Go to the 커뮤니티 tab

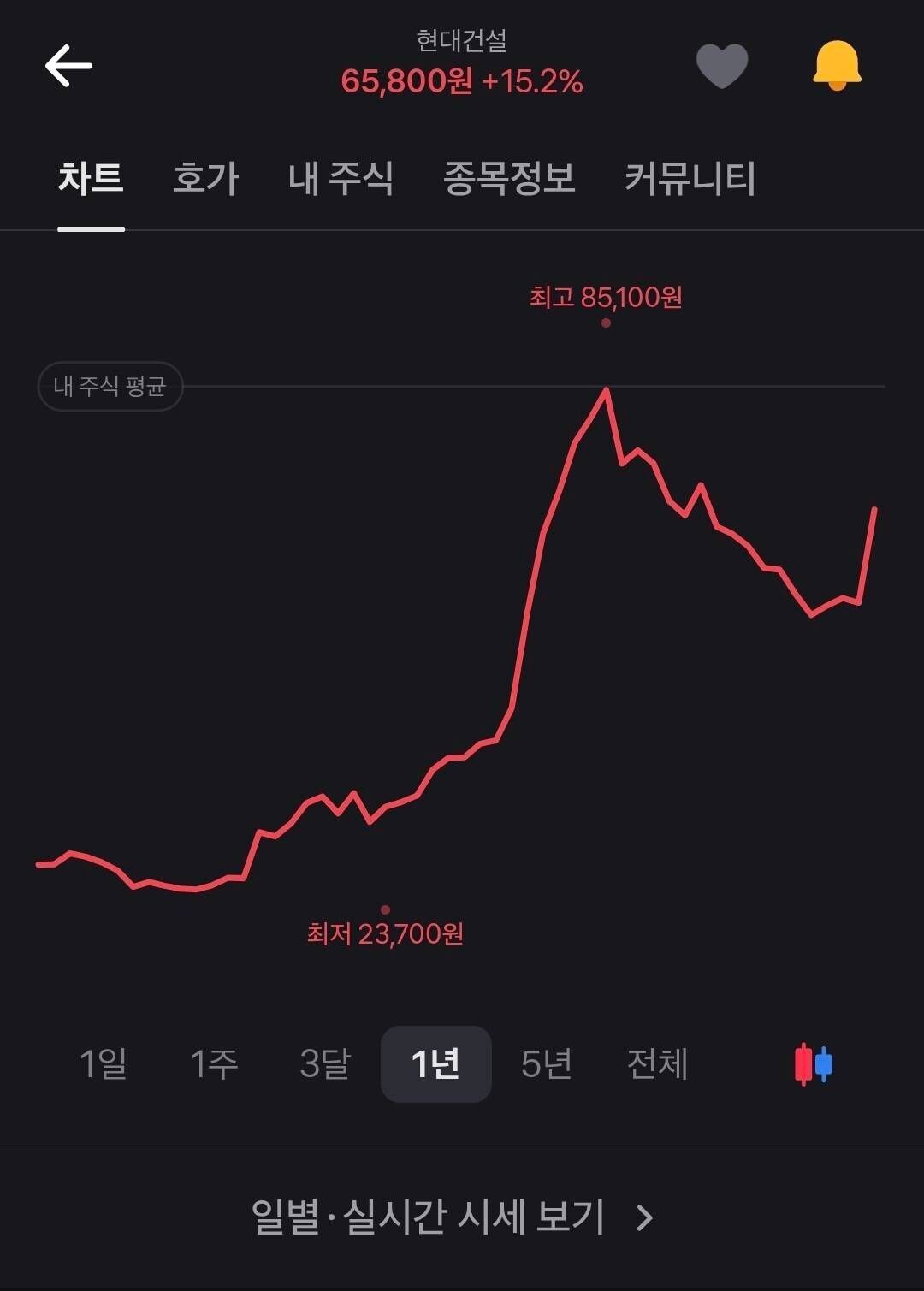[x=693, y=180]
